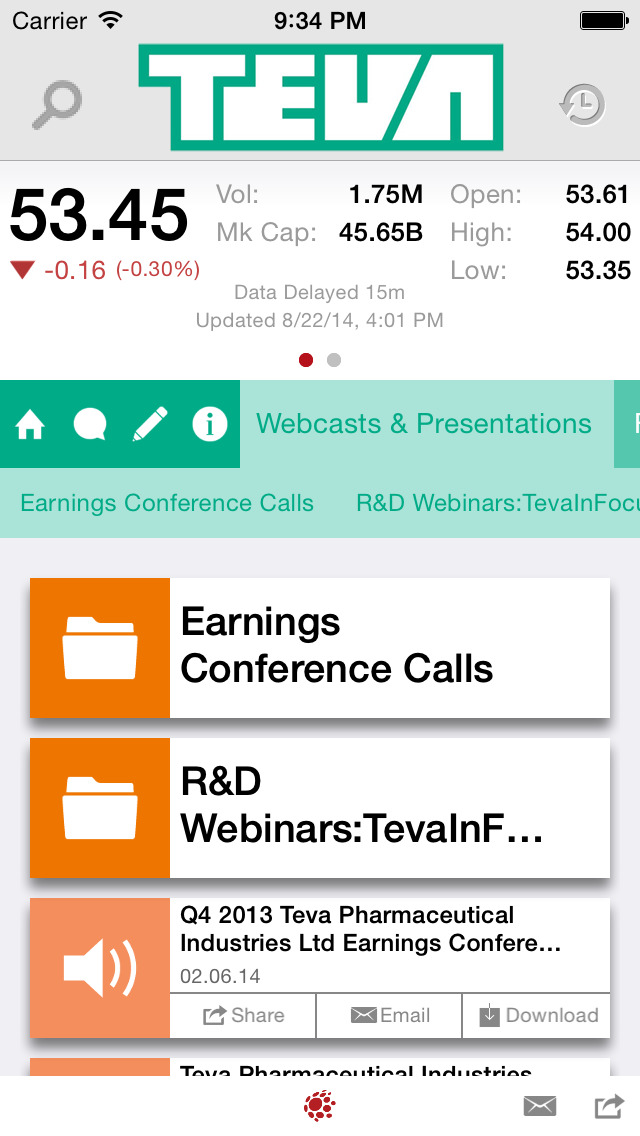Viewport: 640px width, 1136px height.
Task: Open the Earnings Conference Calls folder
Action: click(x=320, y=647)
